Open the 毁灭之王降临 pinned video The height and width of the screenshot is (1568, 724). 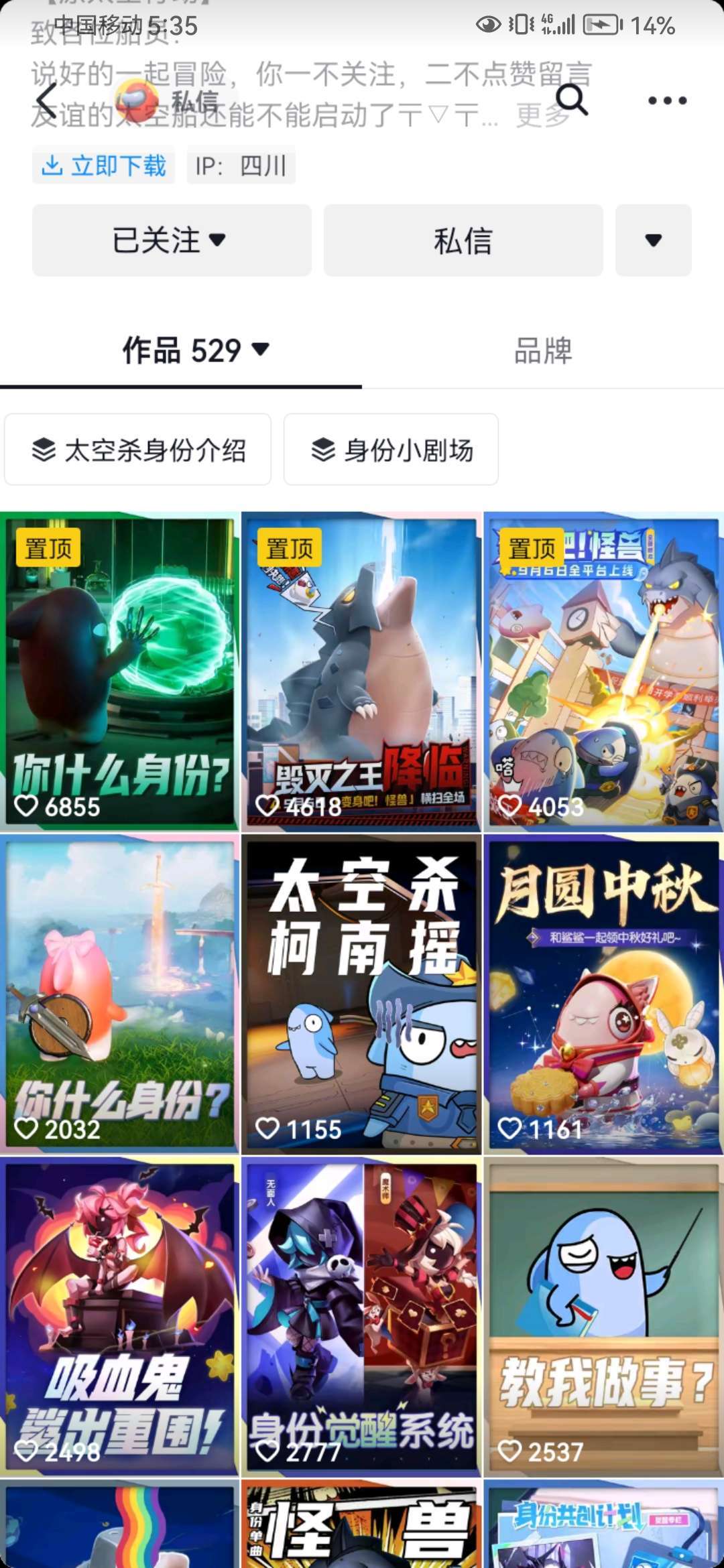click(361, 671)
